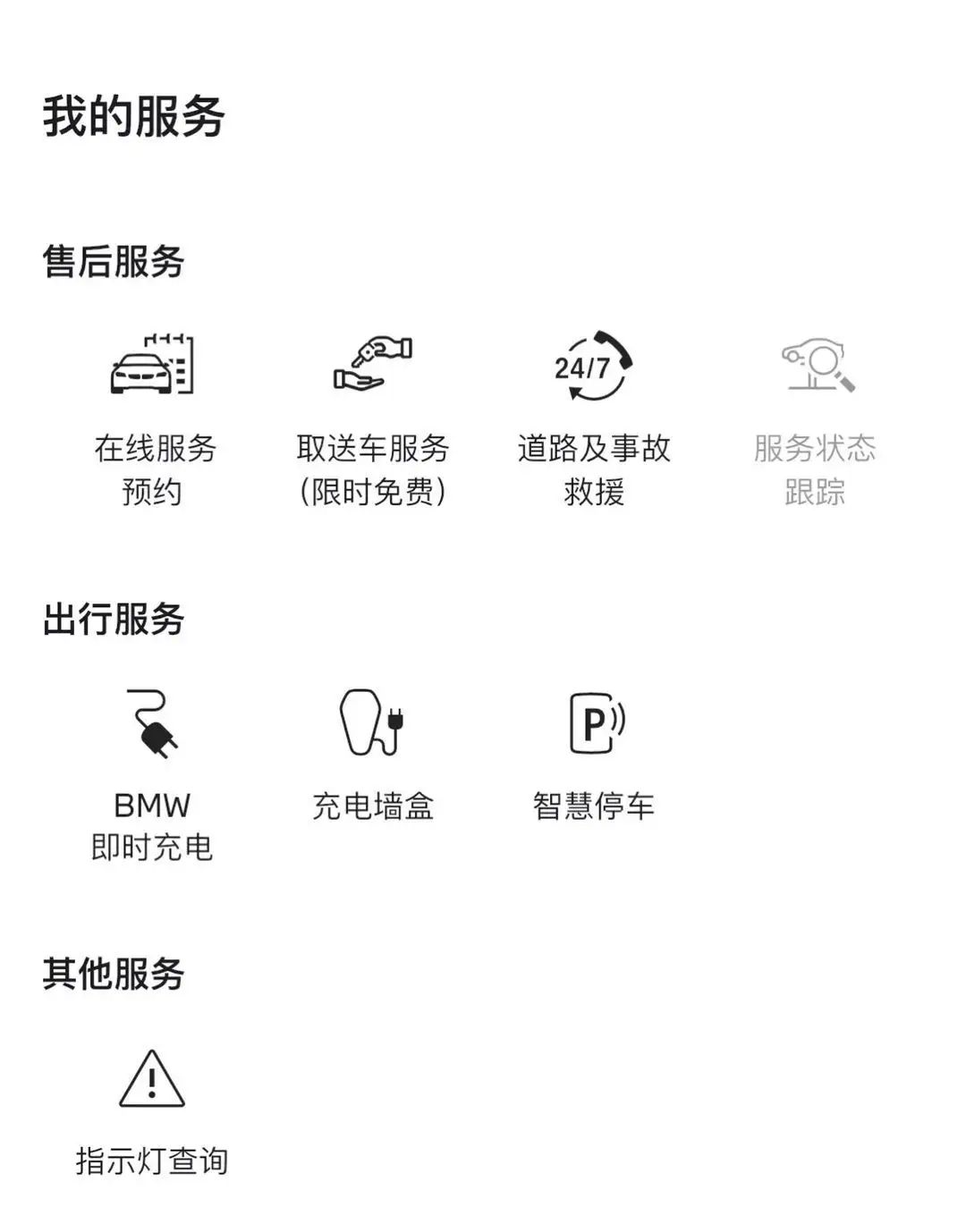Select the BMW 即时充电 charging plug icon
This screenshot has height=1232, width=966.
click(x=152, y=722)
